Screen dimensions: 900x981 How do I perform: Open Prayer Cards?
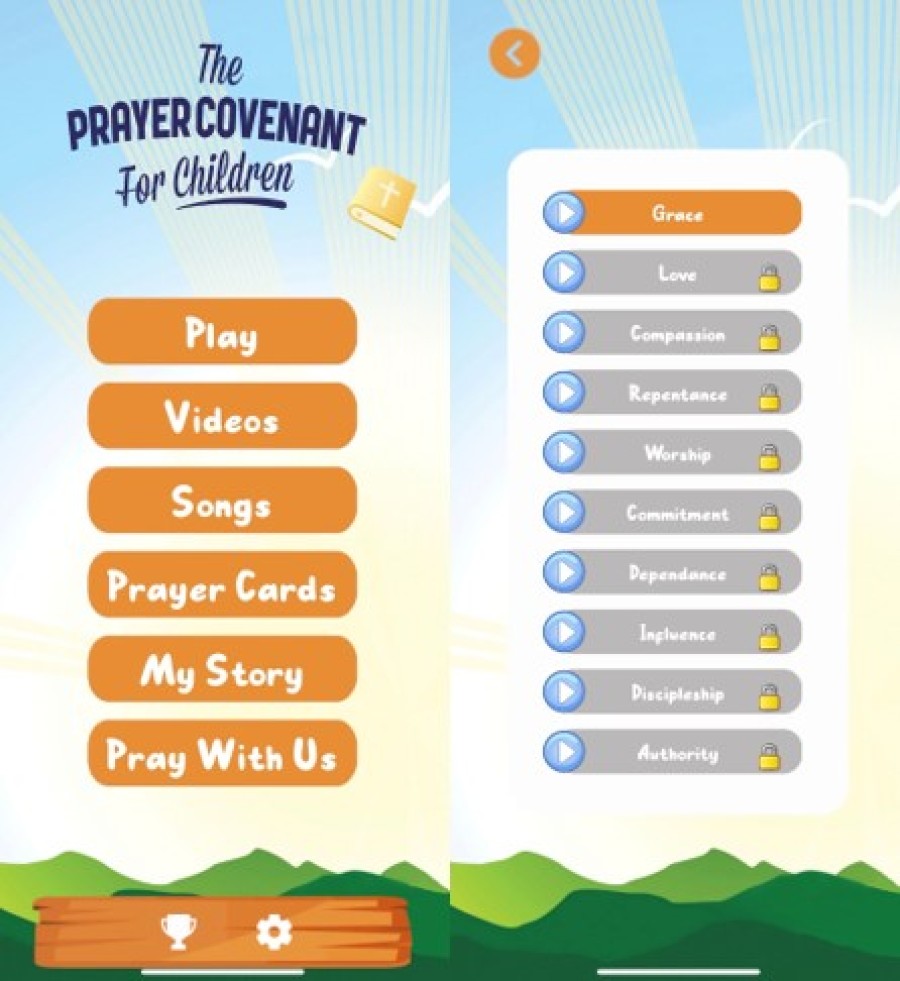[x=222, y=585]
